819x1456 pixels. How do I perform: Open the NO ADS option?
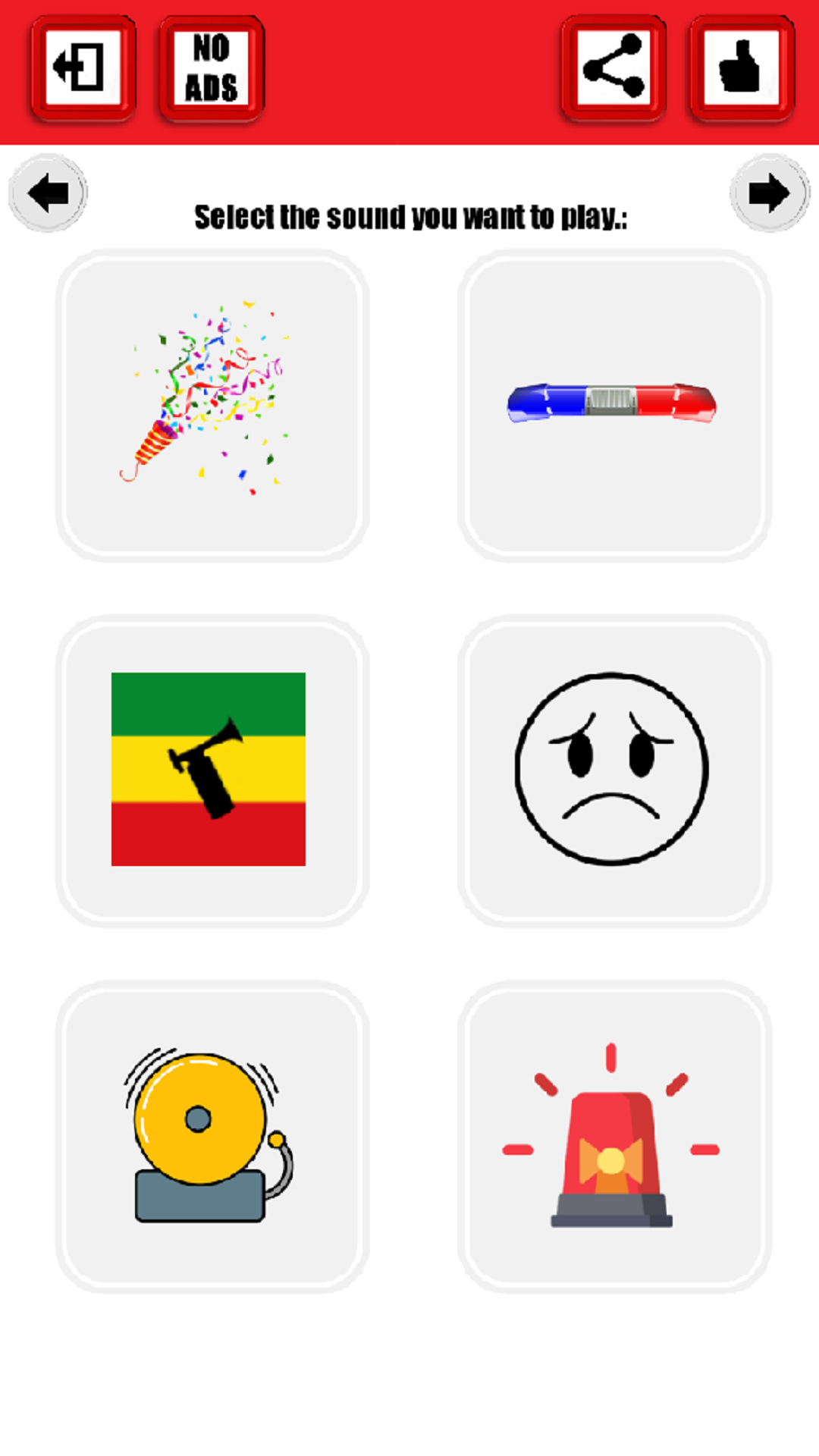pyautogui.click(x=212, y=68)
